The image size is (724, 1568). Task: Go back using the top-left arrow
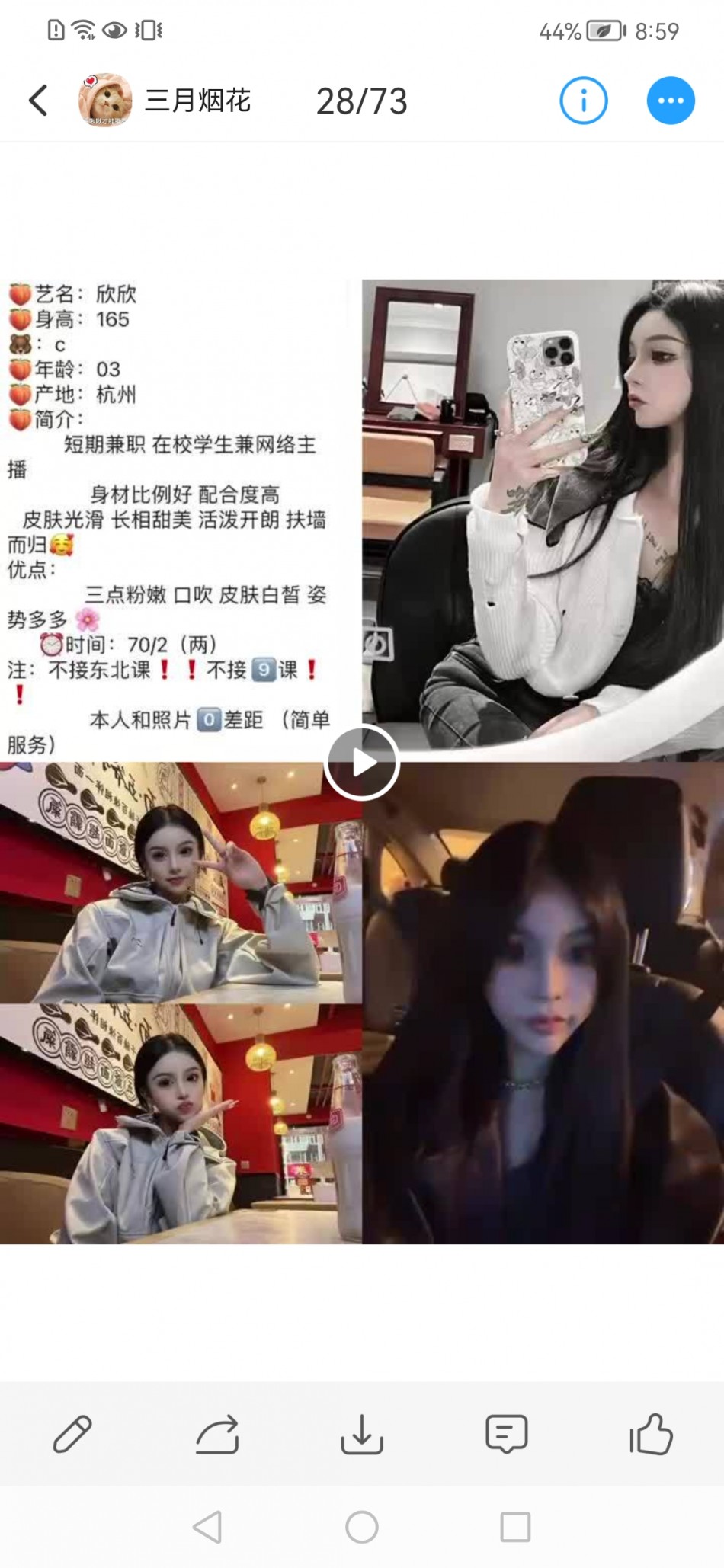click(38, 100)
